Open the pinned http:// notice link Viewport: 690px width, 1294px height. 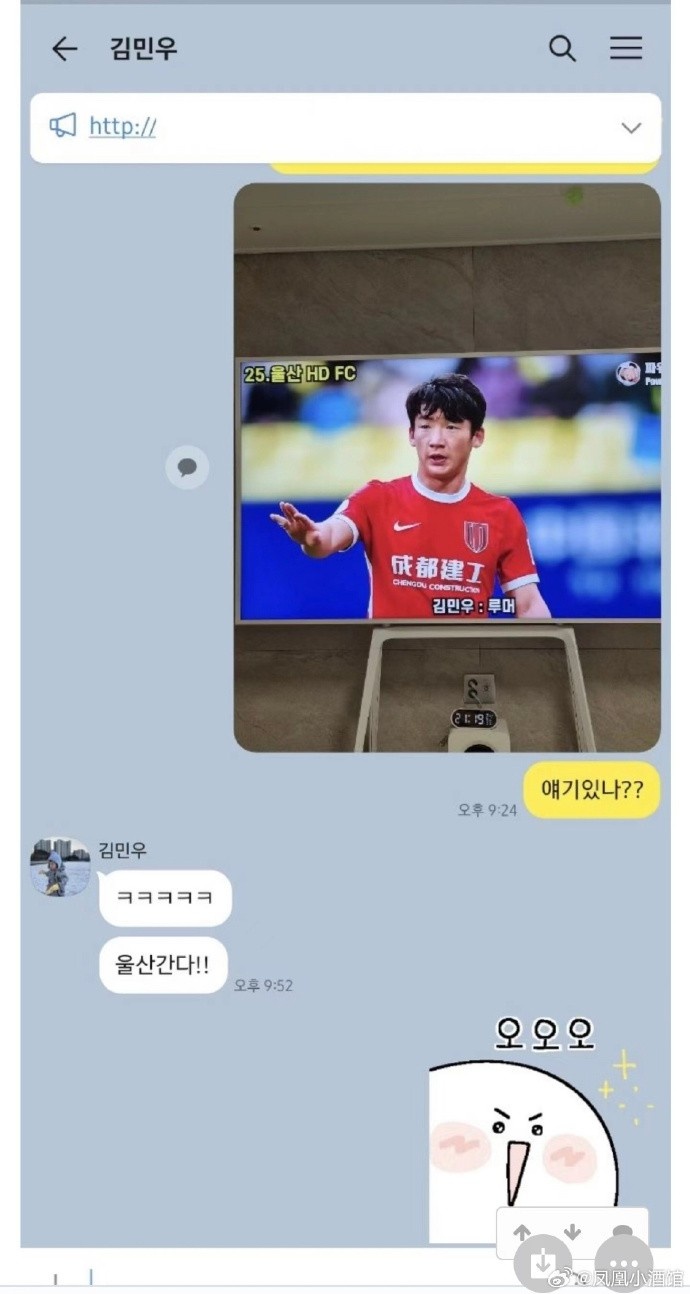(122, 127)
